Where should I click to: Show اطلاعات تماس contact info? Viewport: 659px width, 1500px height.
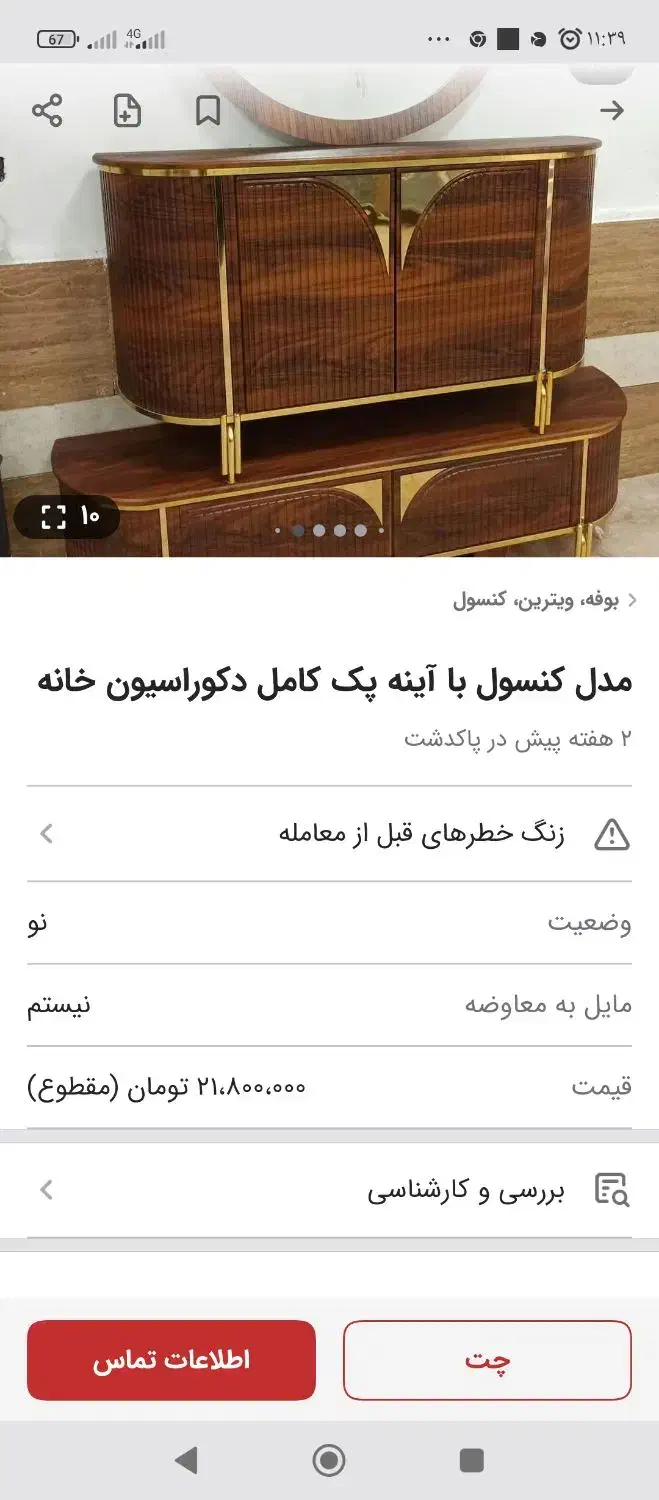(171, 1360)
